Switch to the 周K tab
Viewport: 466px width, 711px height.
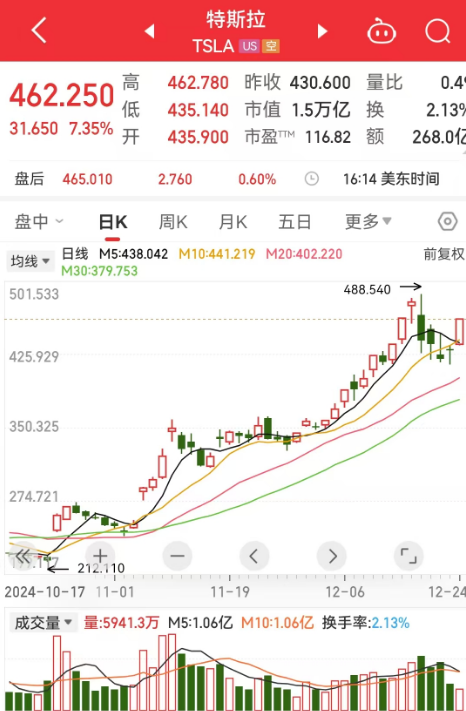tap(173, 222)
